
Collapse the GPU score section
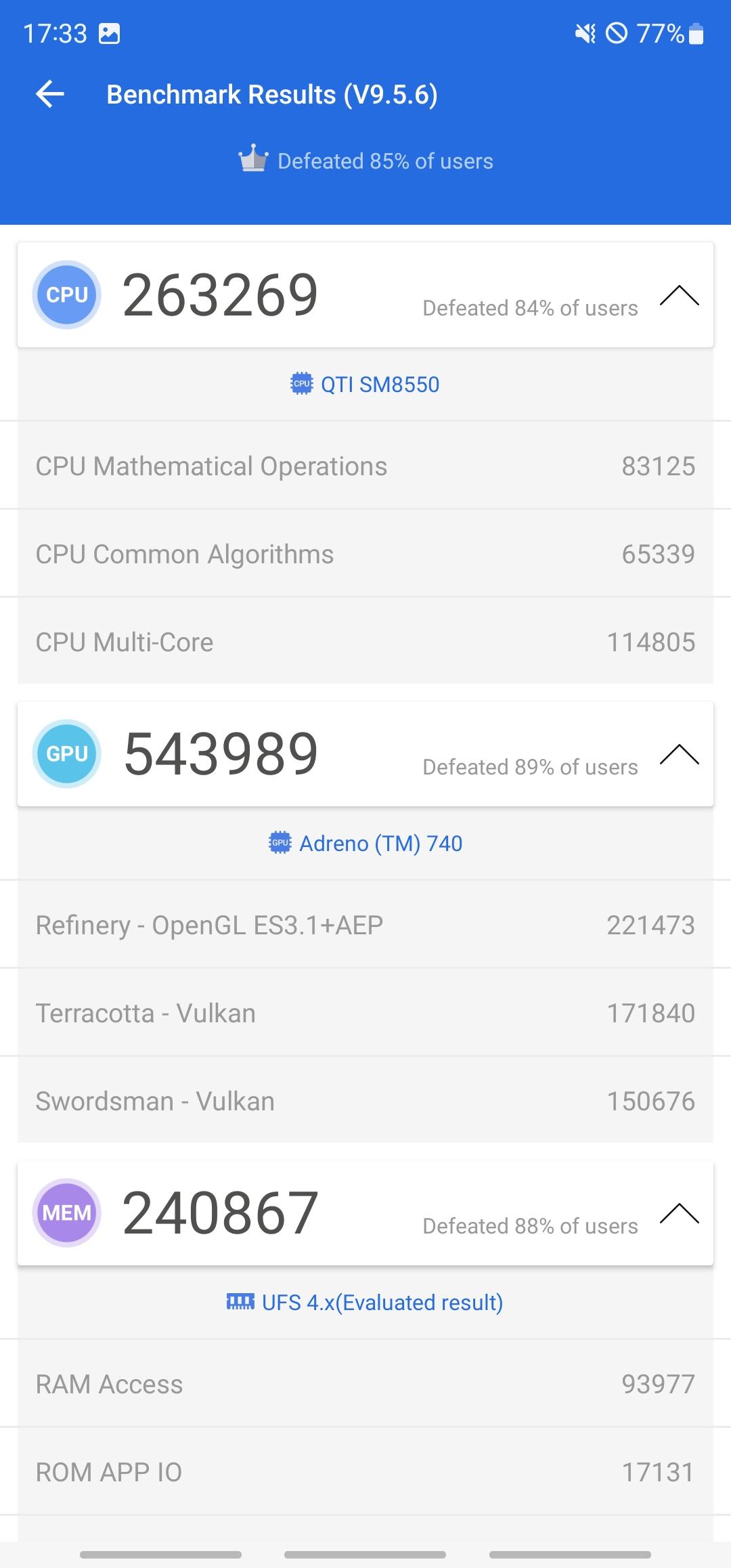pos(679,754)
